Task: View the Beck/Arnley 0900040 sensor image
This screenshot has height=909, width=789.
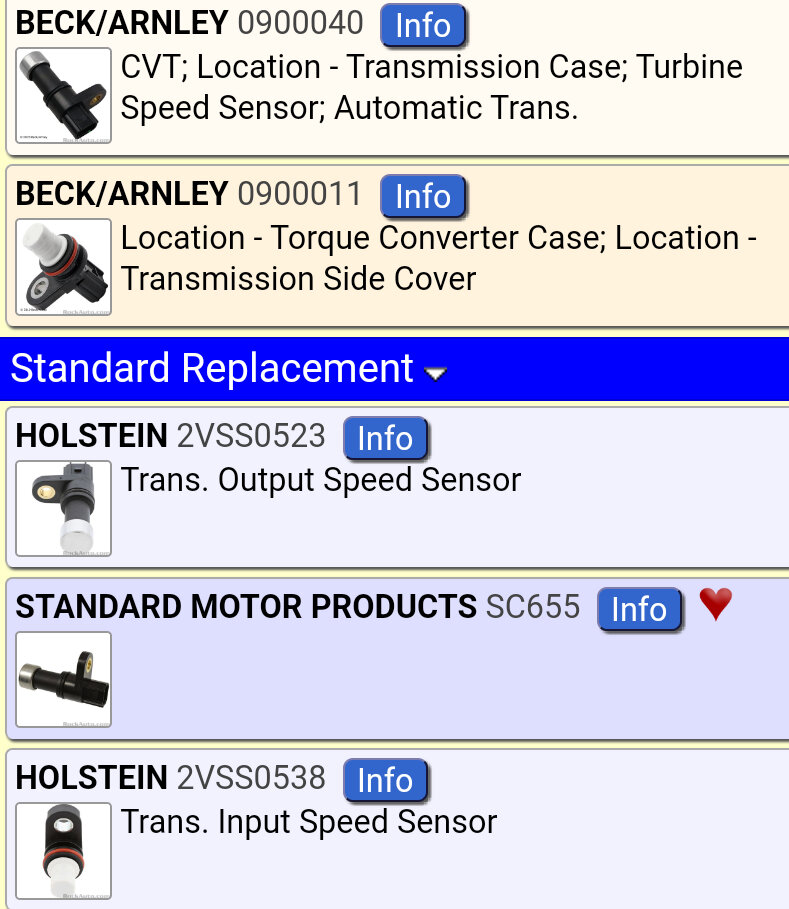Action: [x=64, y=96]
